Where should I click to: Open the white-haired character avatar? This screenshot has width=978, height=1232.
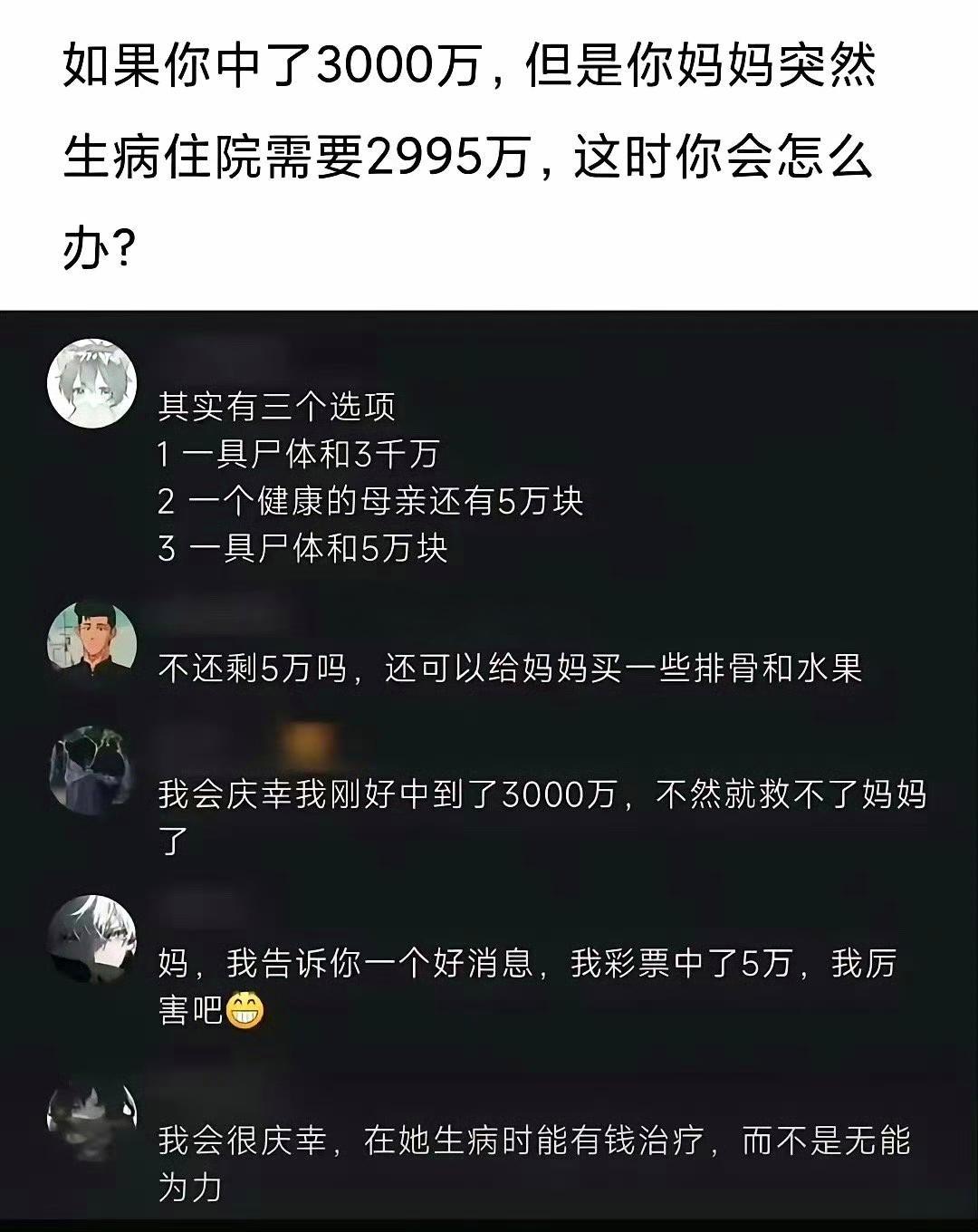pyautogui.click(x=88, y=933)
